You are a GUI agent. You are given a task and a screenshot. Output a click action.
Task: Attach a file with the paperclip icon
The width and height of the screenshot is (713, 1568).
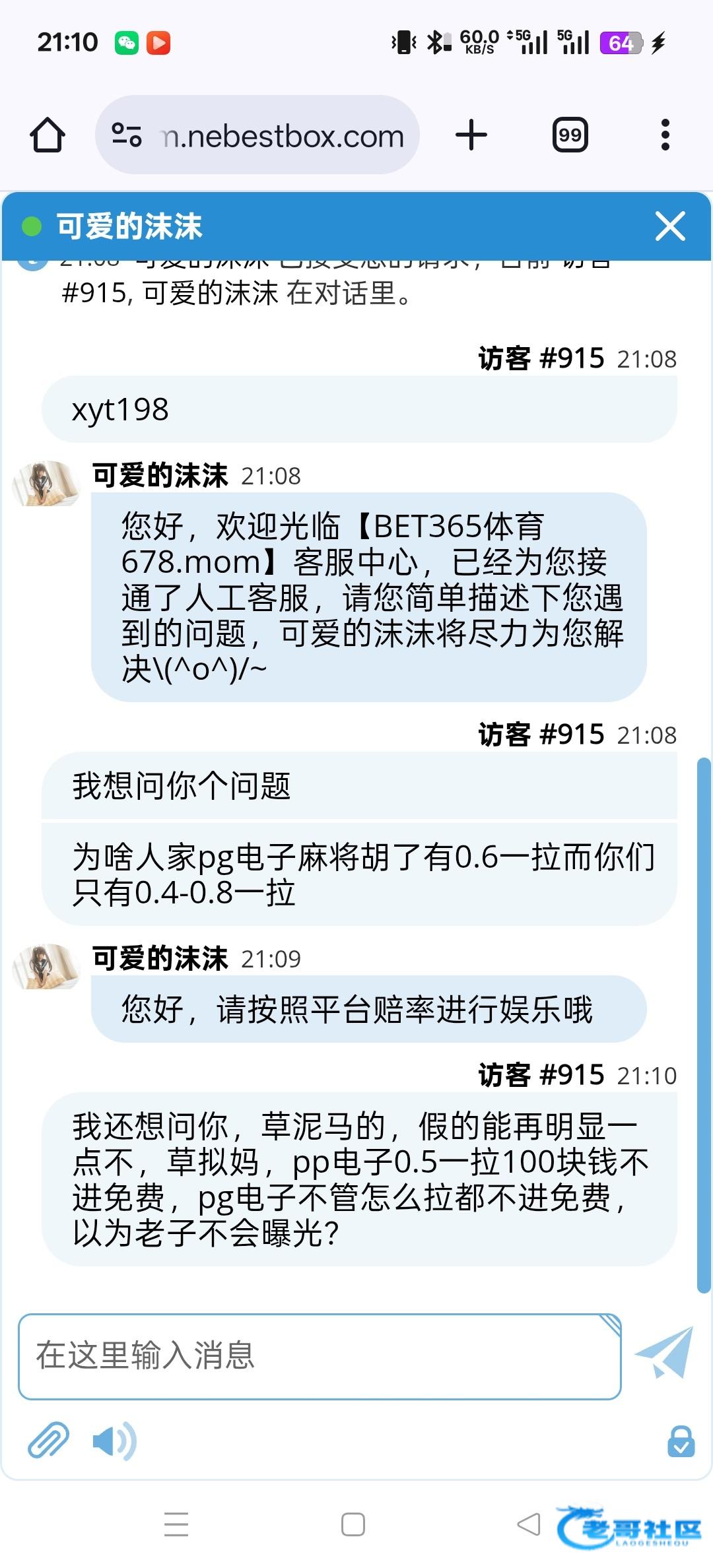point(48,1441)
